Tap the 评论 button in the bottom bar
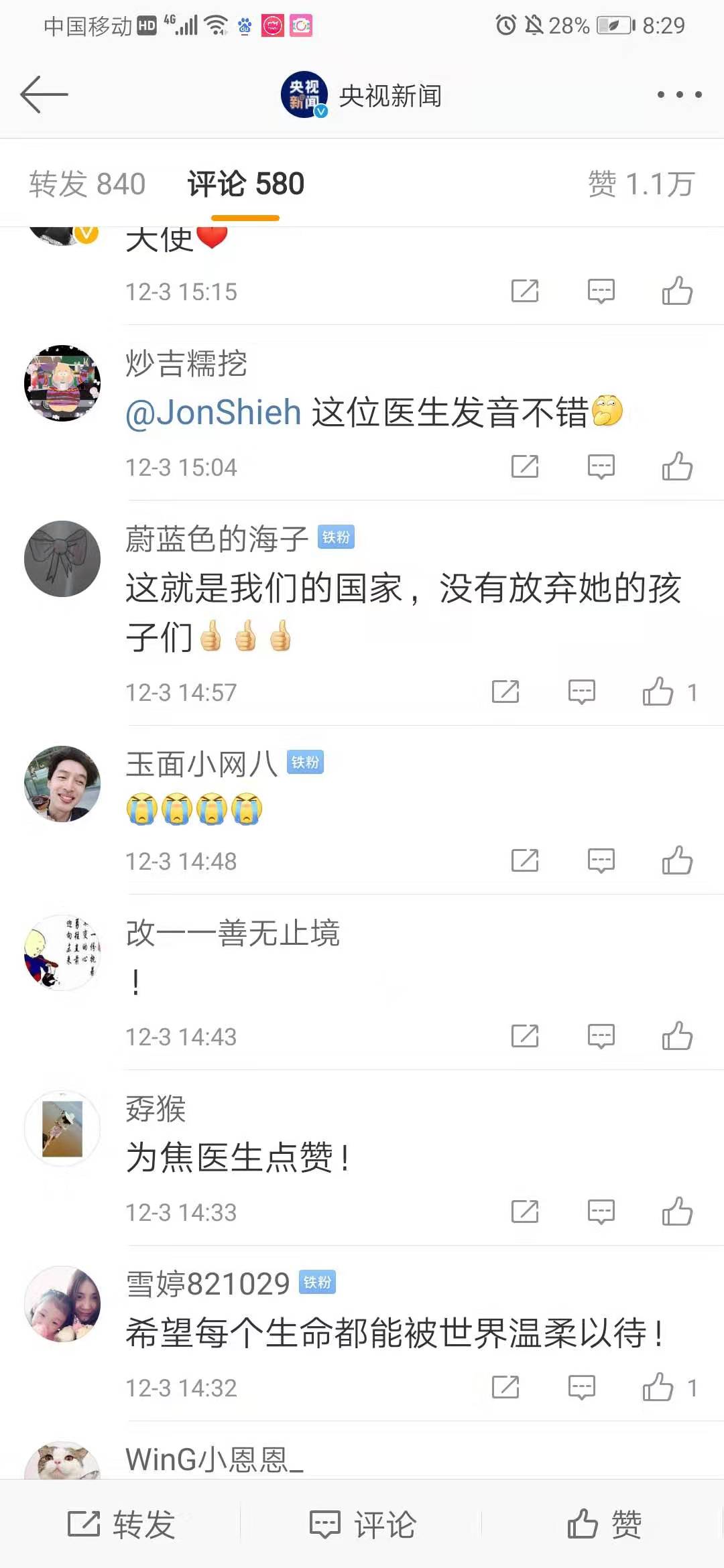This screenshot has height=1568, width=724. [x=363, y=1524]
